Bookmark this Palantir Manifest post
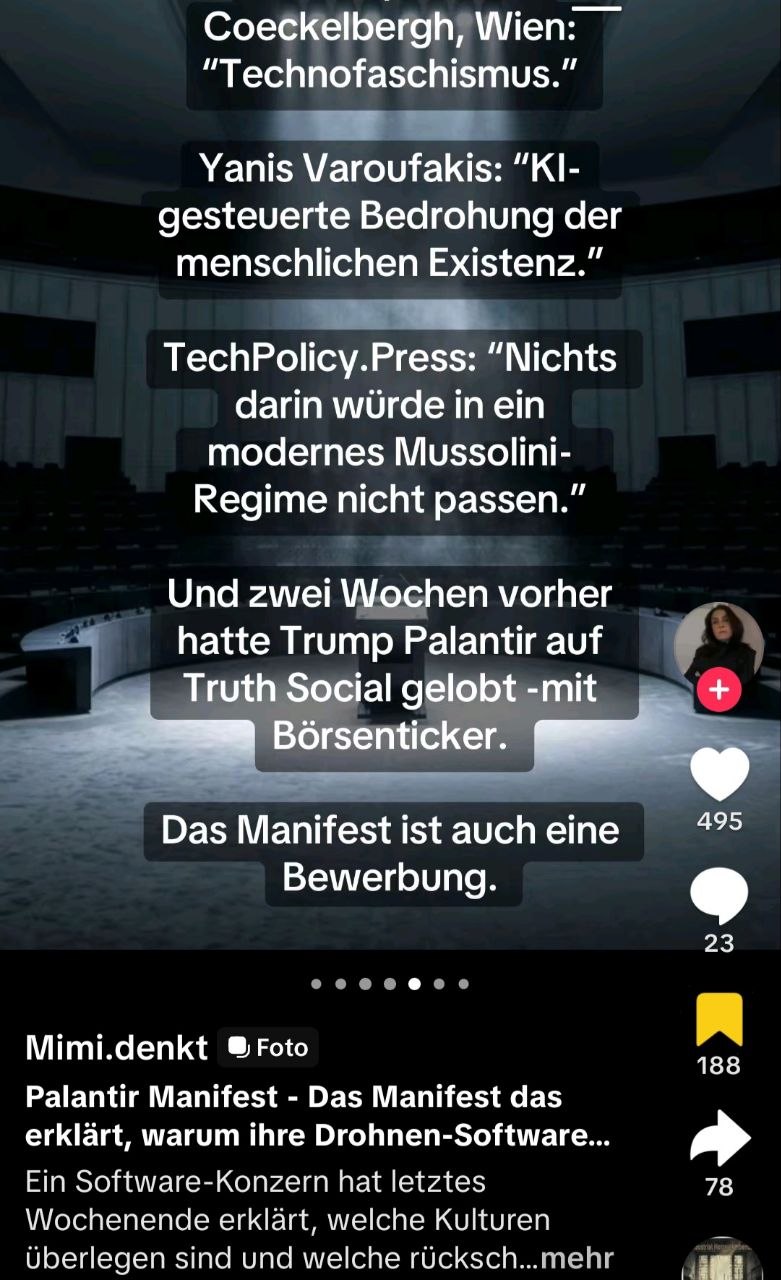The image size is (781, 1280). click(719, 1019)
